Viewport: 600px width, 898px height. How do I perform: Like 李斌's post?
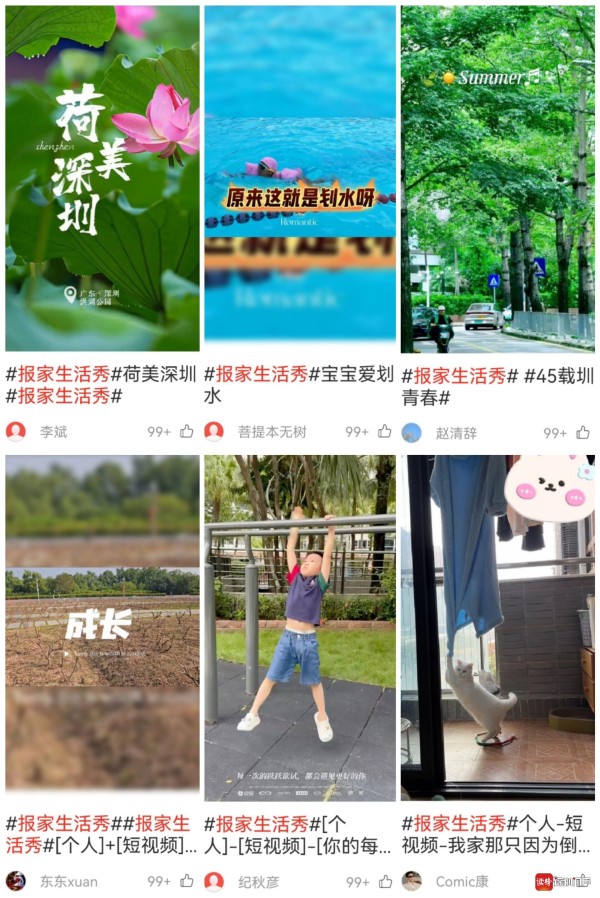(187, 432)
